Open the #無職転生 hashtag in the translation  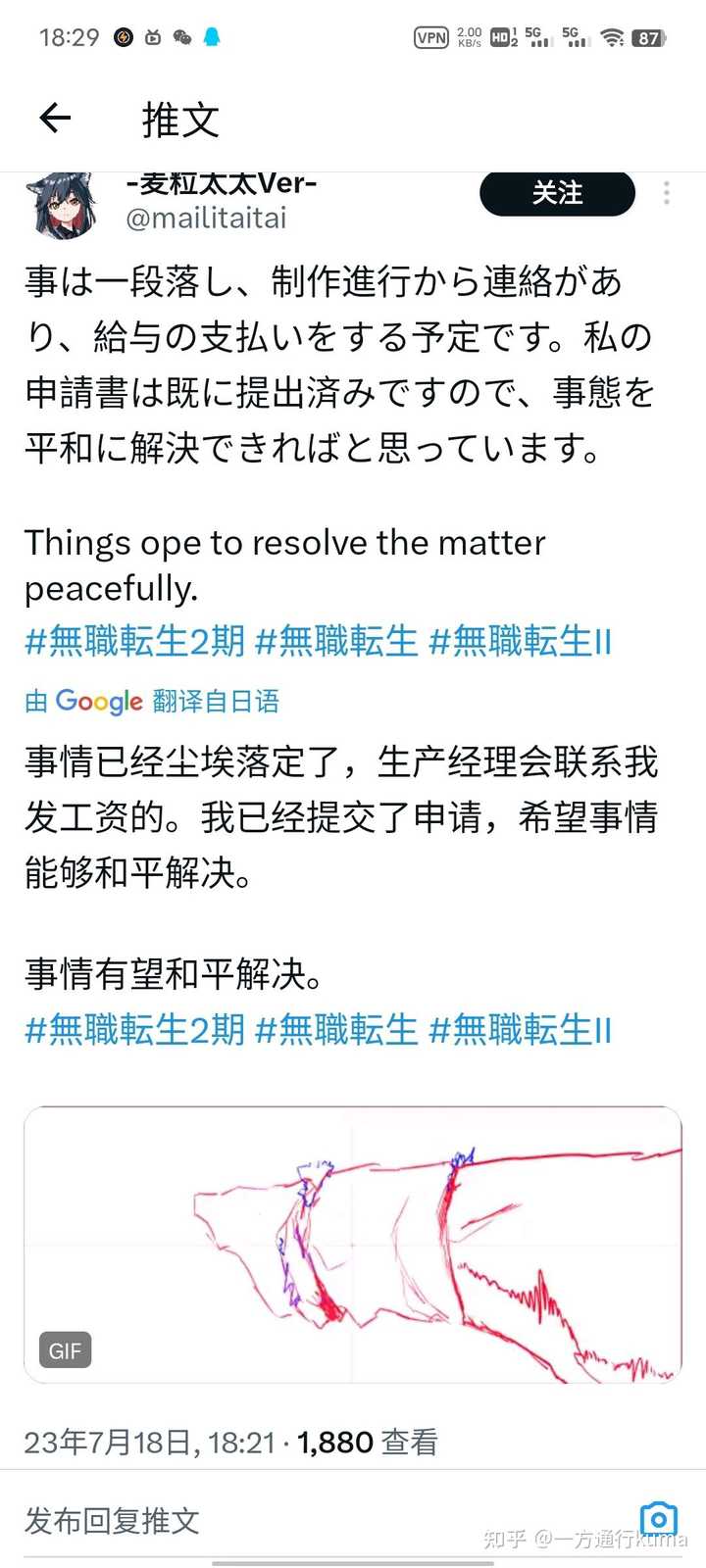(336, 1030)
